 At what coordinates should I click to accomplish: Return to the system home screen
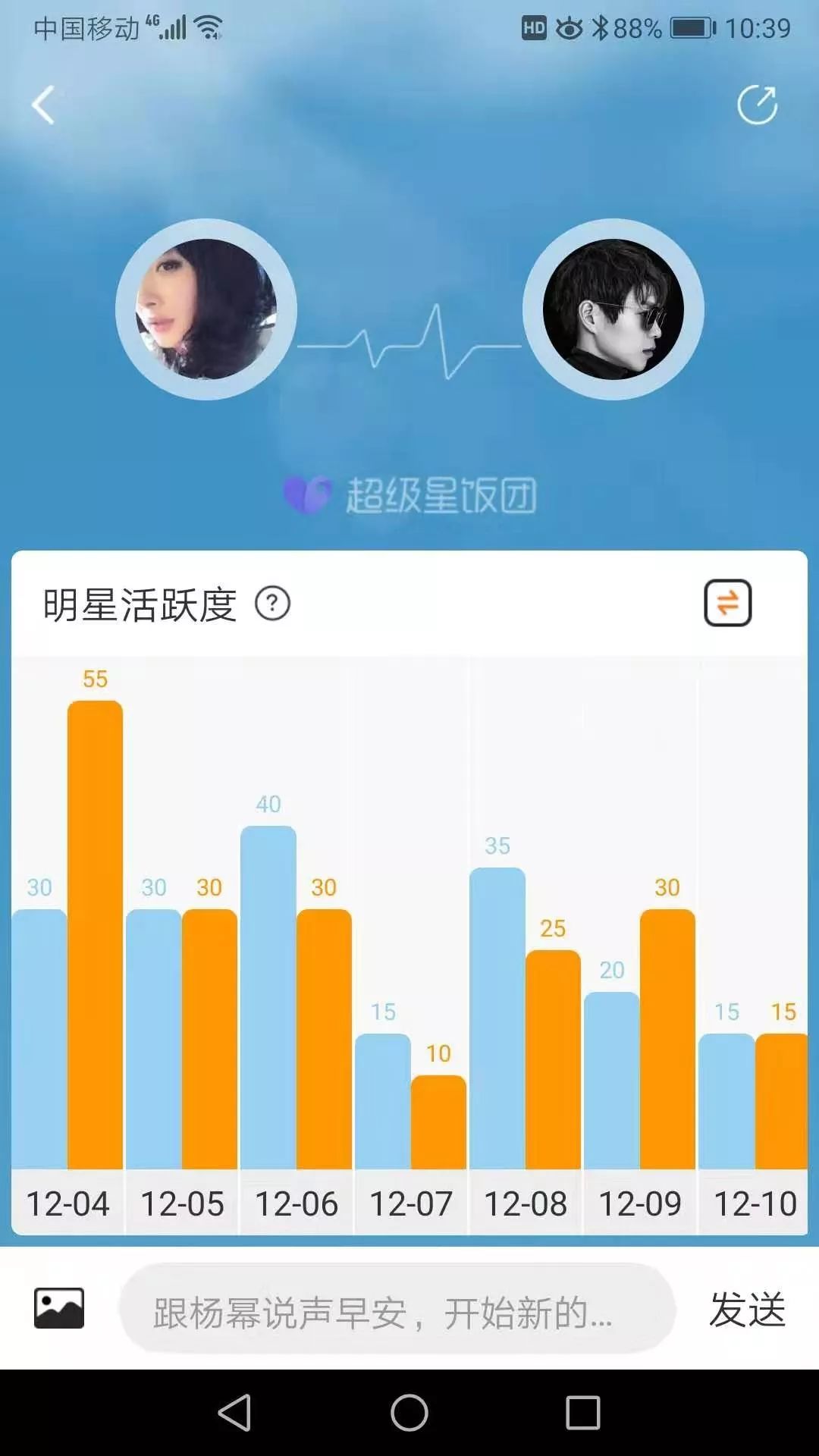pyautogui.click(x=409, y=1413)
